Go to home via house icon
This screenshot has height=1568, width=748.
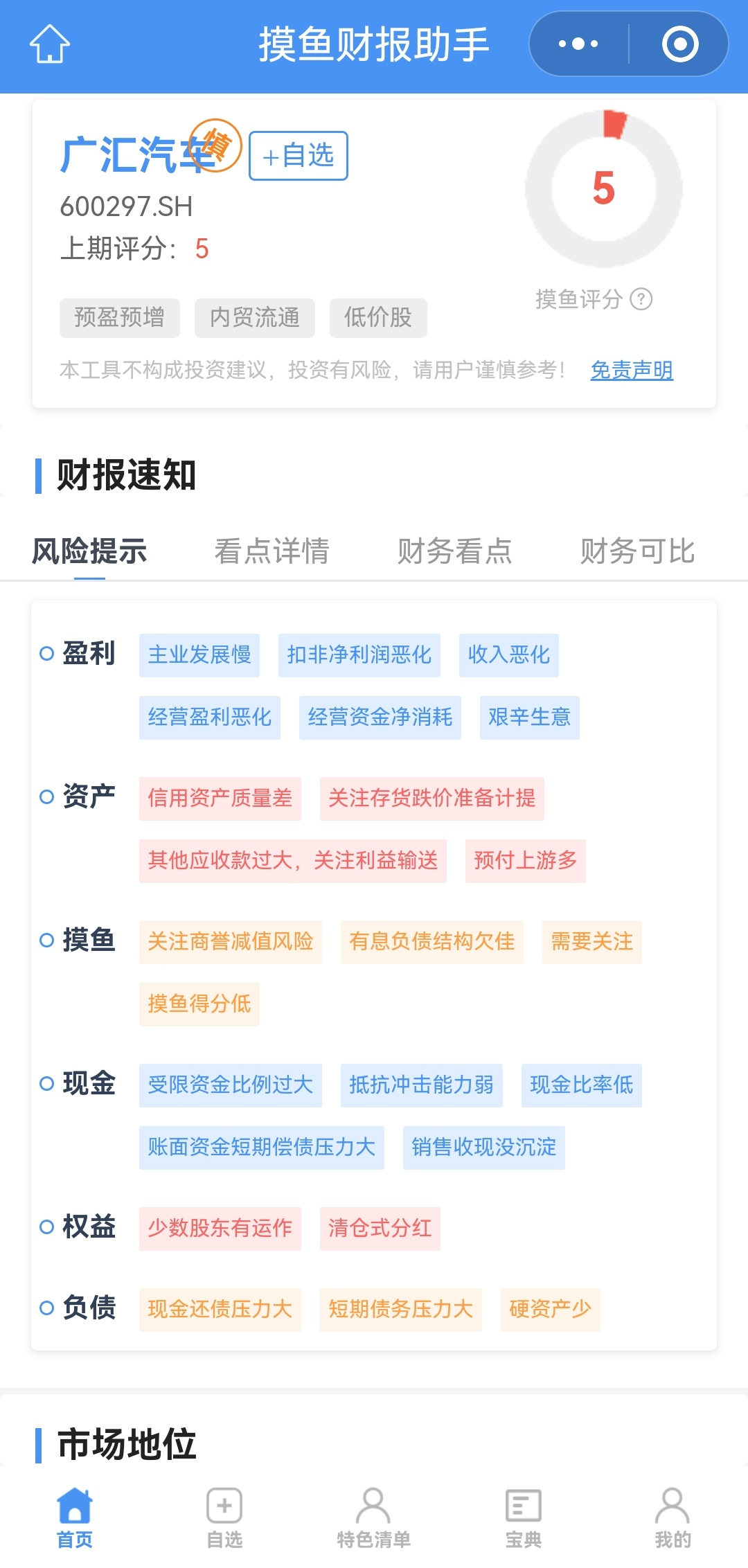click(x=50, y=44)
